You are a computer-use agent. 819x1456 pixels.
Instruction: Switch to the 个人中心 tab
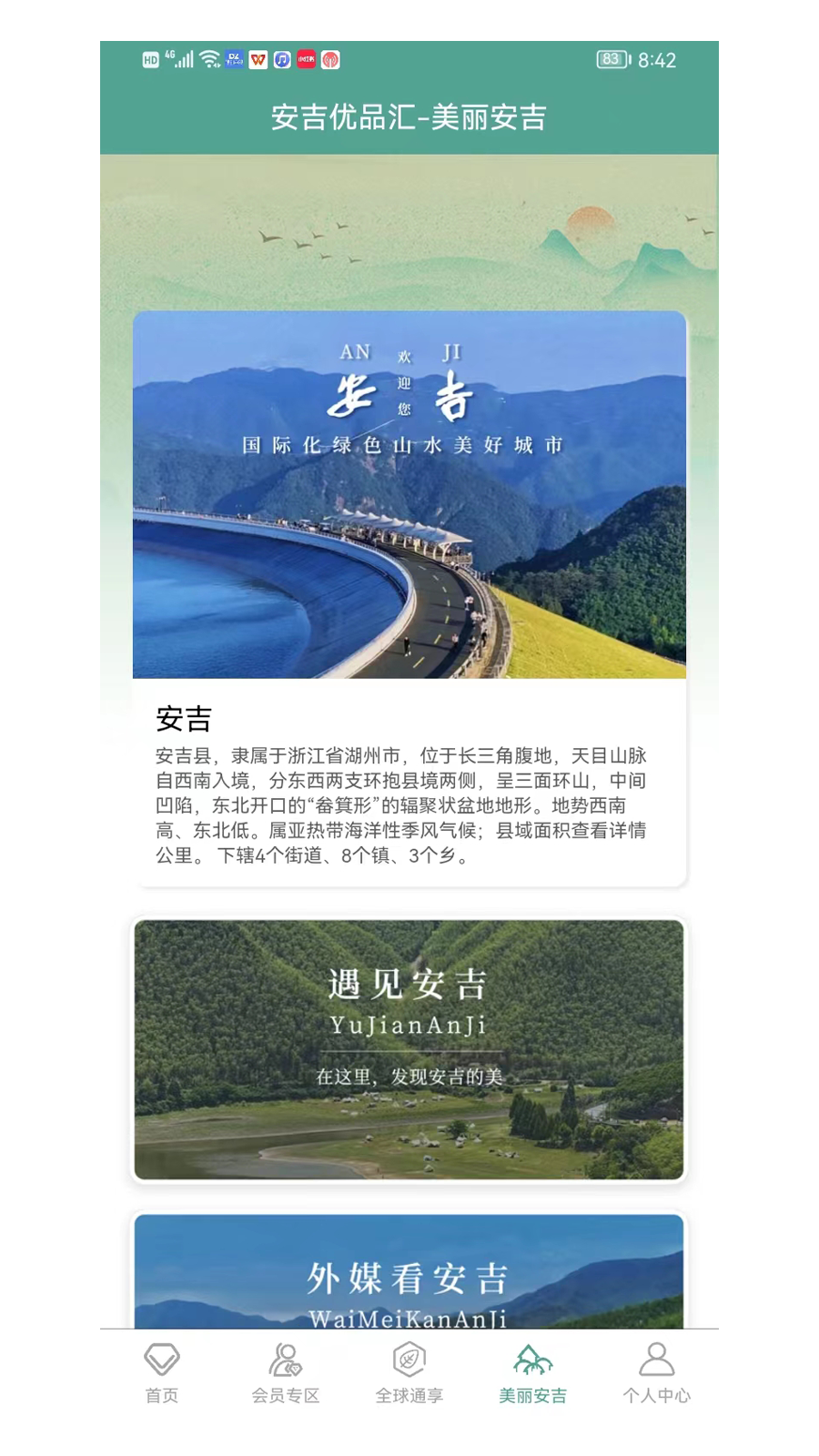pos(656,1372)
